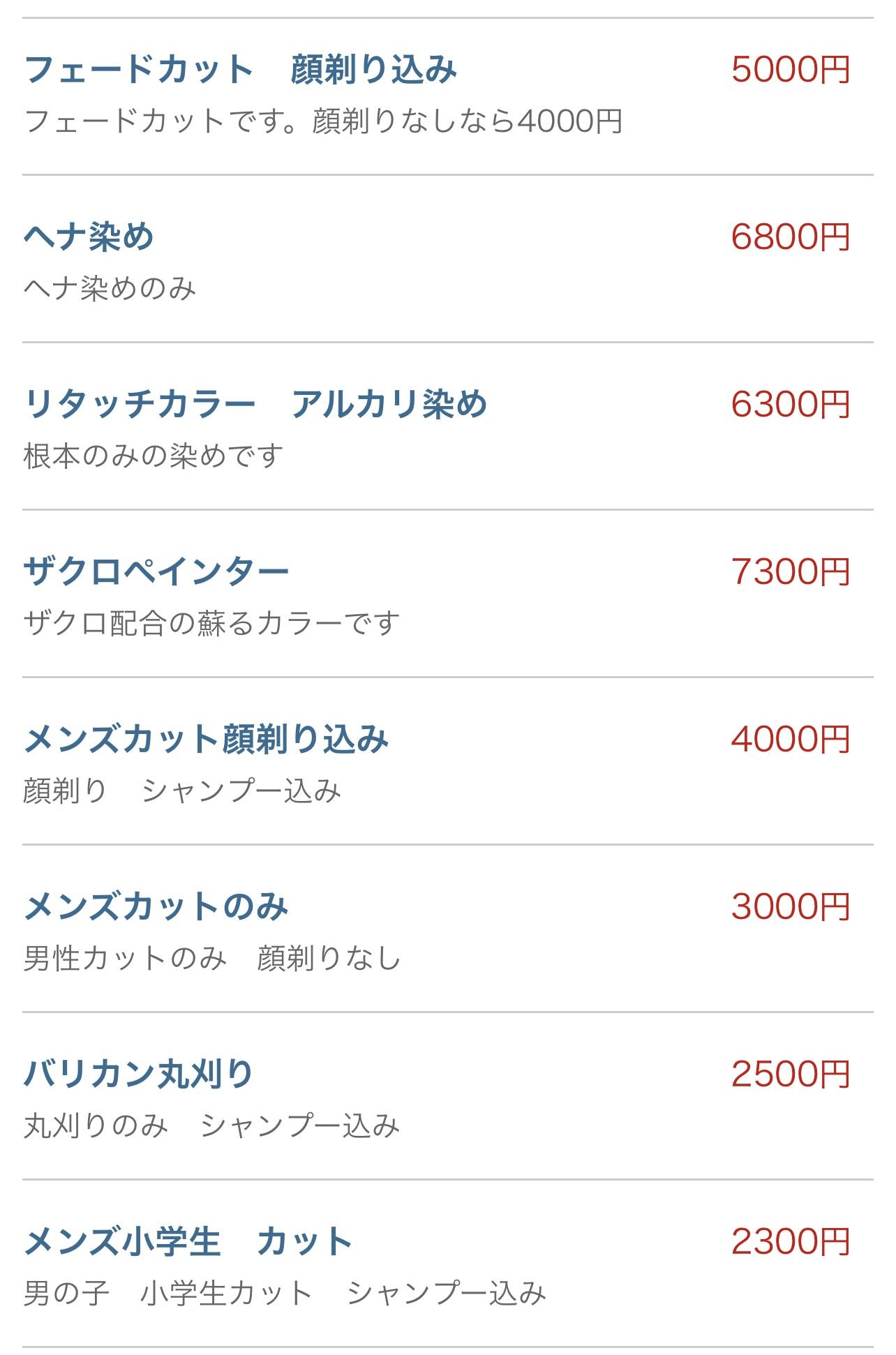Select the ヘナ染め menu row
Image resolution: width=896 pixels, height=1355 pixels.
pos(89,237)
